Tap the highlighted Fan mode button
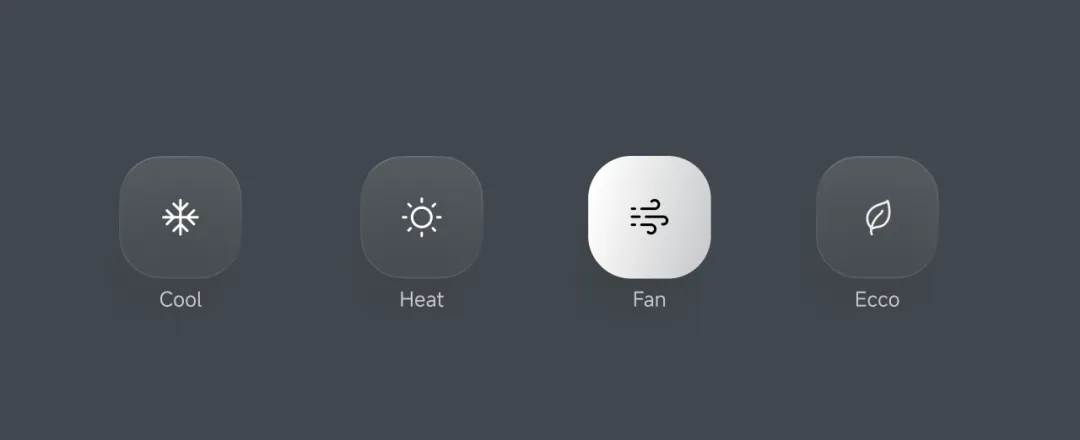The height and width of the screenshot is (440, 1080). (x=649, y=217)
